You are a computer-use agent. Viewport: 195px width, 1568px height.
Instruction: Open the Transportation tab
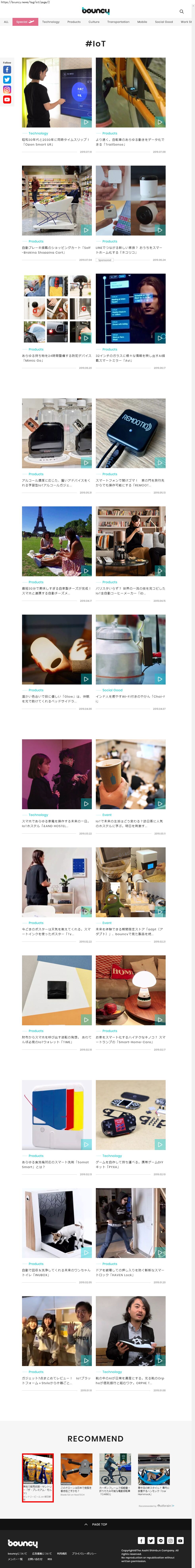point(118,22)
